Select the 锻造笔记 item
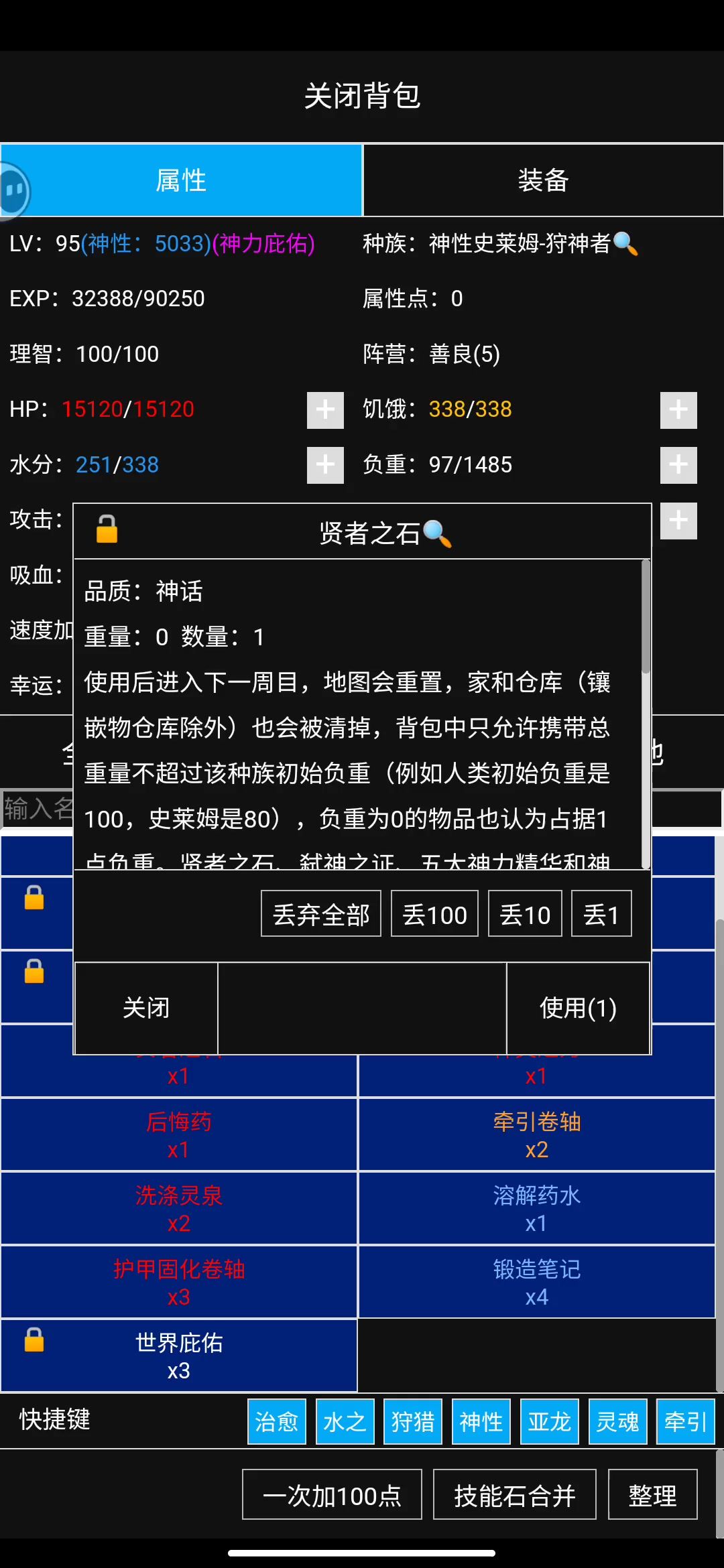Screen dimensions: 724x1568 536,1282
